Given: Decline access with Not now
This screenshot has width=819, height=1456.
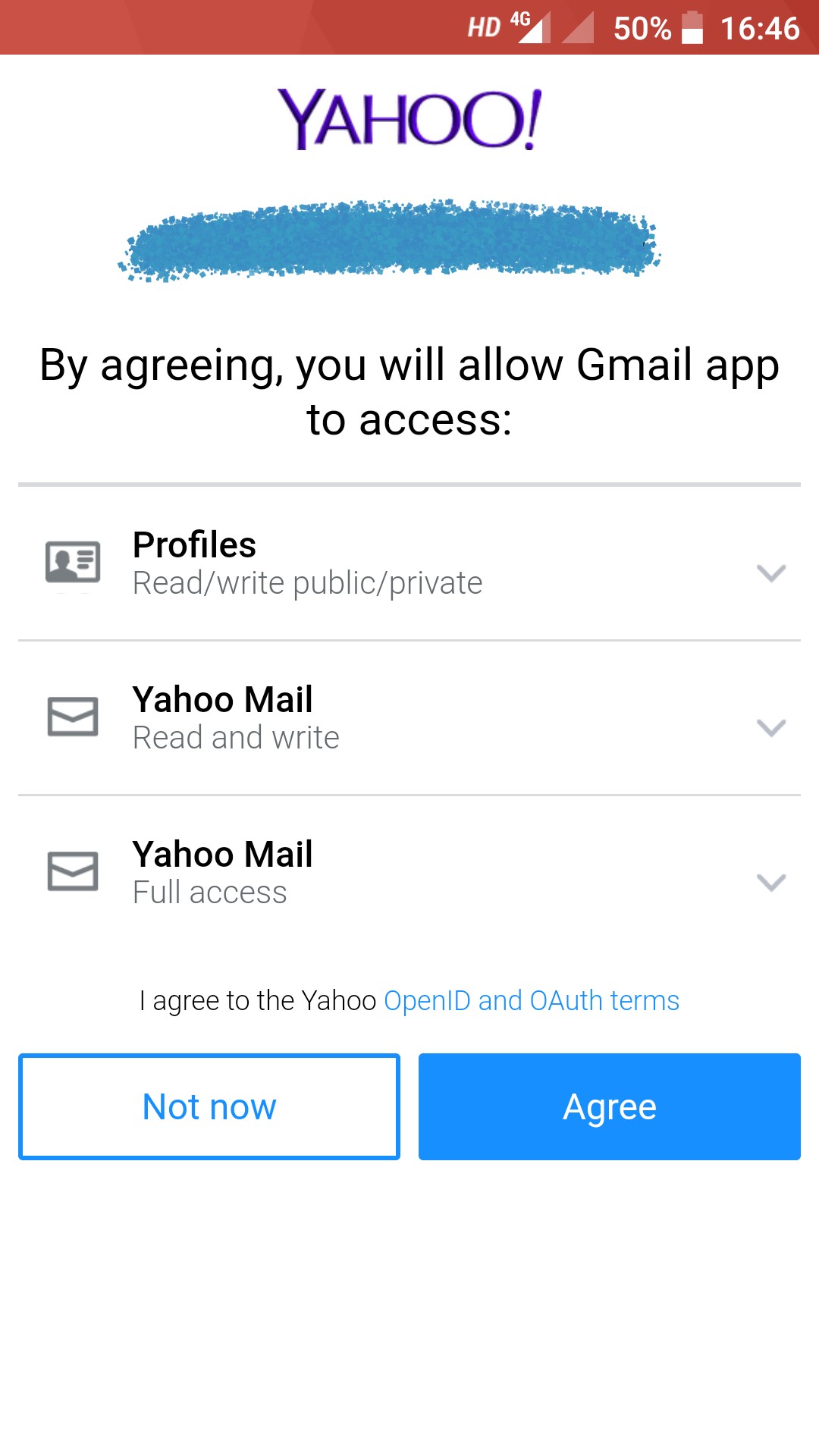Looking at the screenshot, I should coord(209,1106).
